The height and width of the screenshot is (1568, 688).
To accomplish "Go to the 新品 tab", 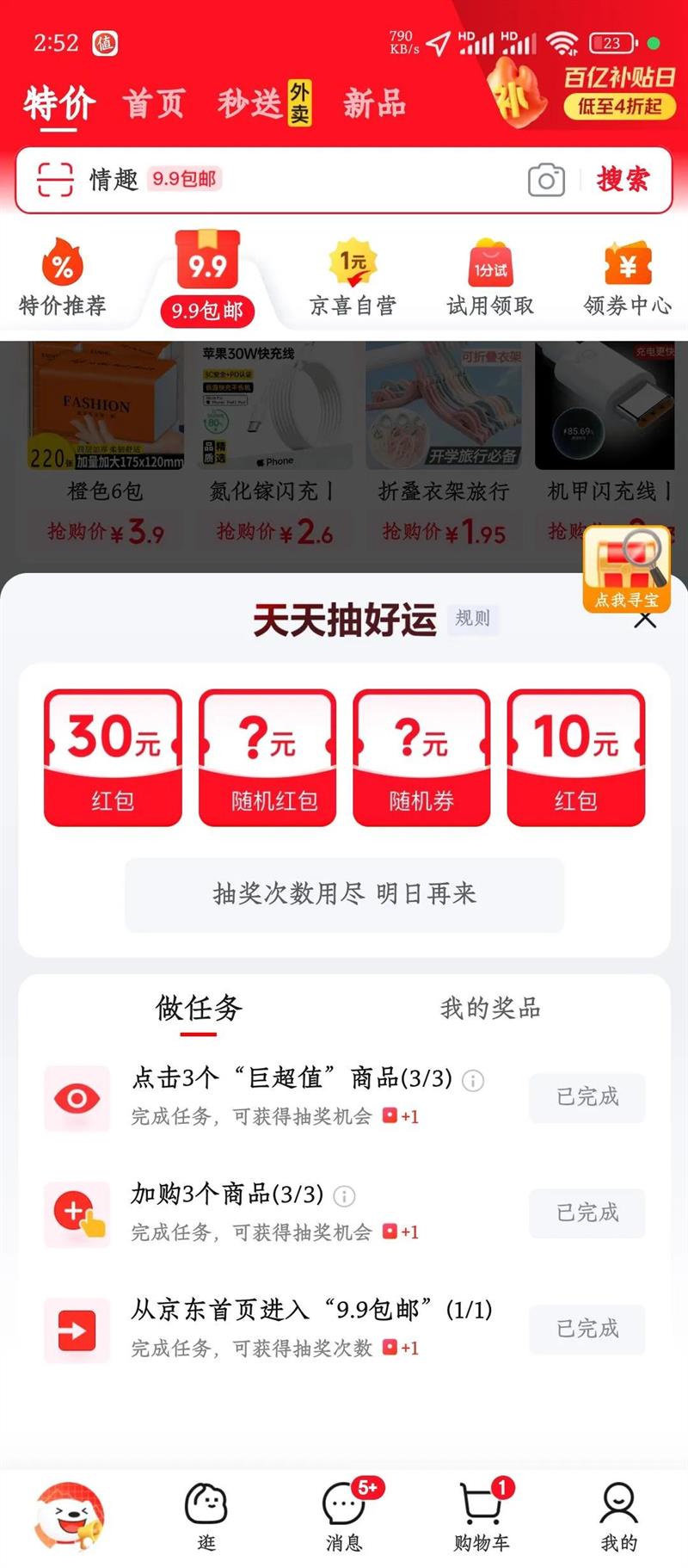I will (x=374, y=104).
